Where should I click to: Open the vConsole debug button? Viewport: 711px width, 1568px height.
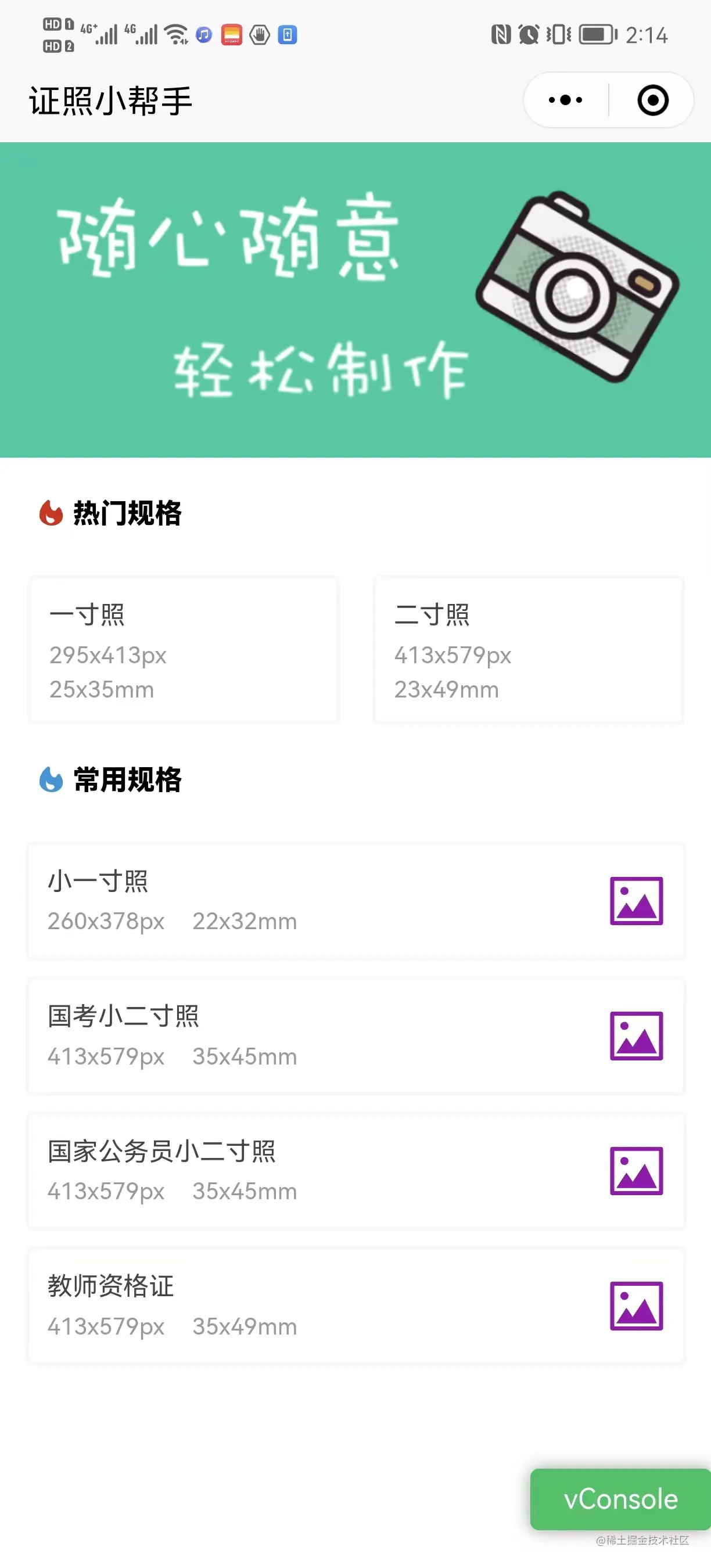point(620,1499)
